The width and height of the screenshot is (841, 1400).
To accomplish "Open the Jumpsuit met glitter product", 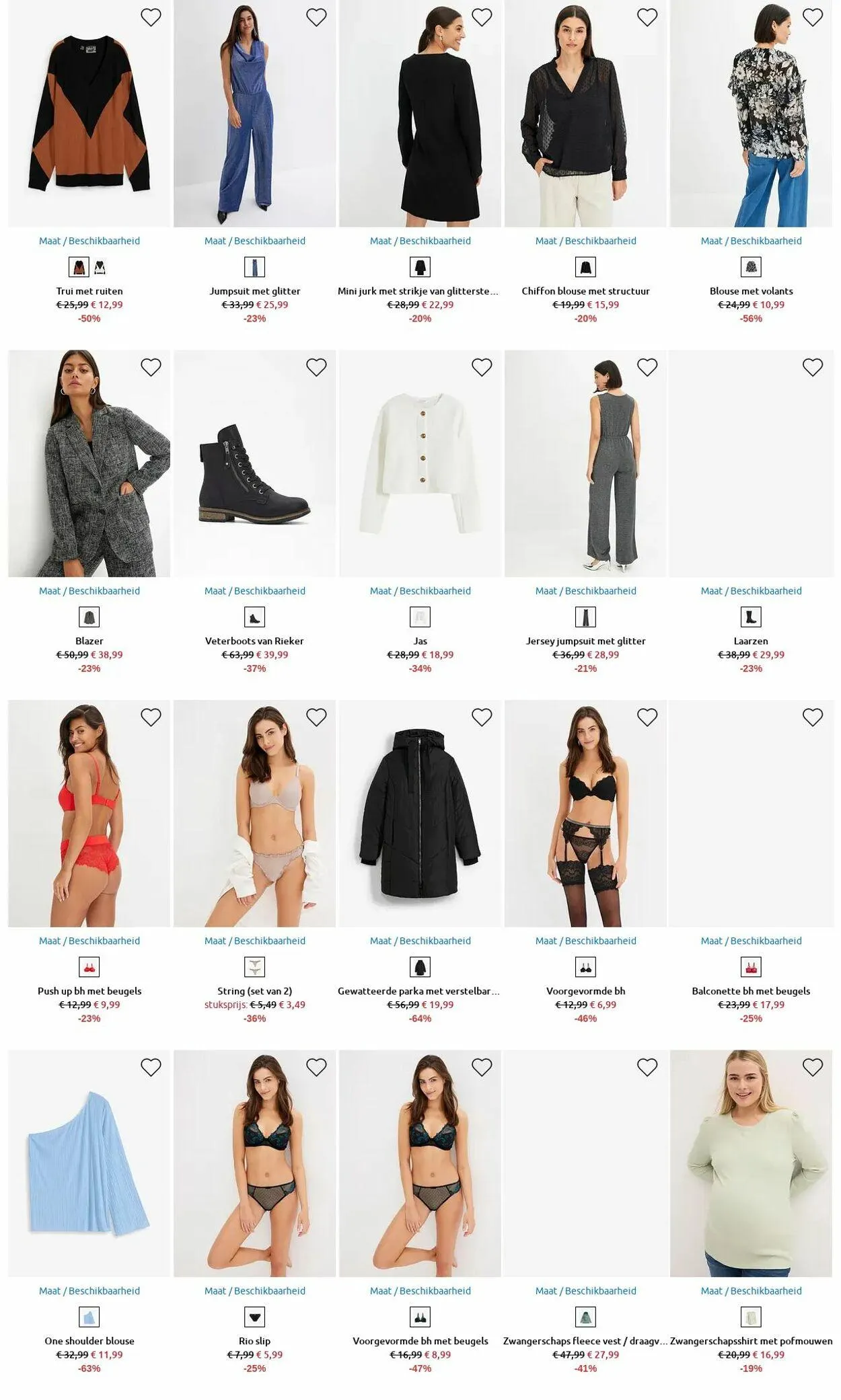I will [x=254, y=291].
